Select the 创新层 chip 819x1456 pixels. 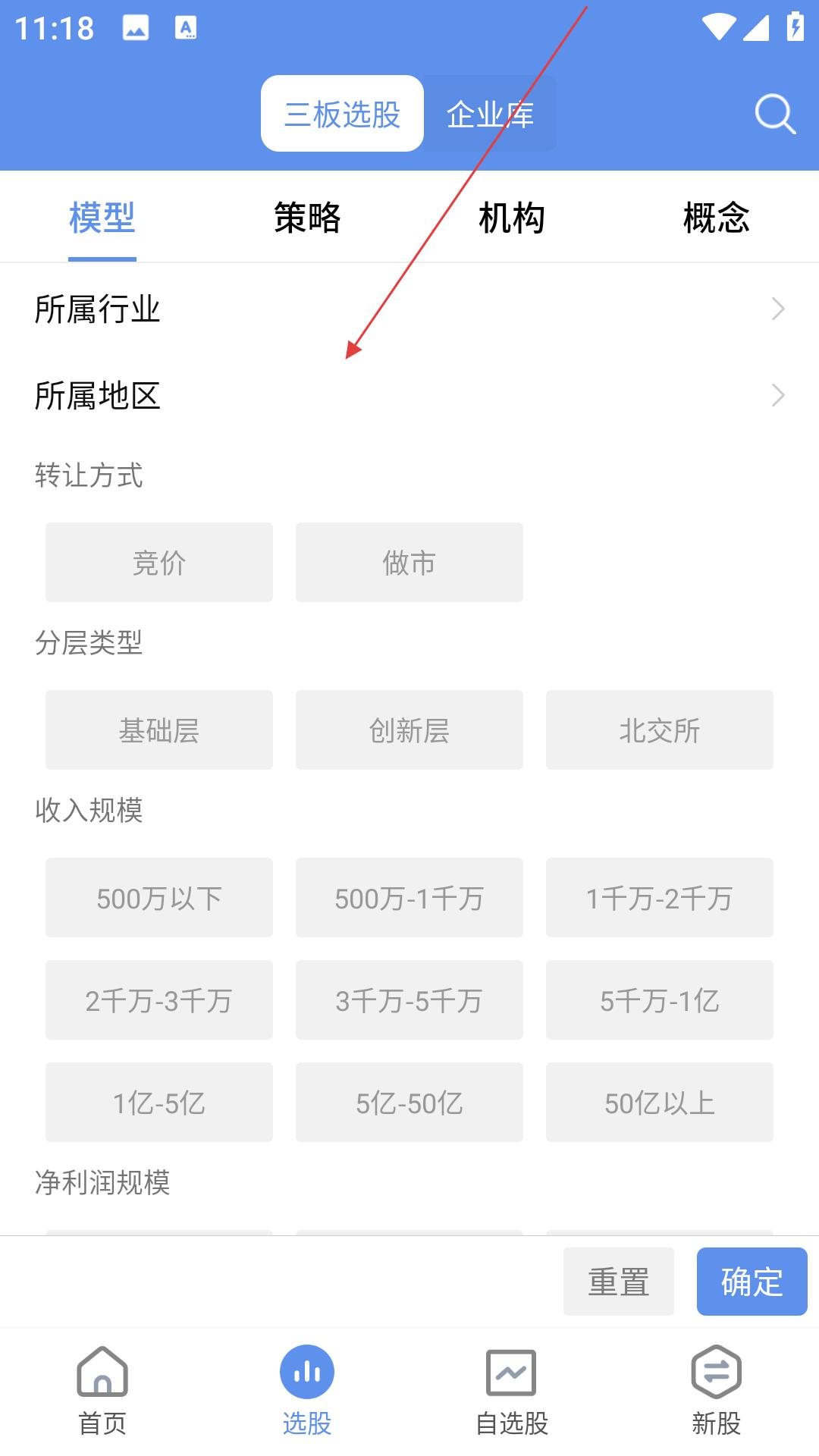click(x=409, y=730)
